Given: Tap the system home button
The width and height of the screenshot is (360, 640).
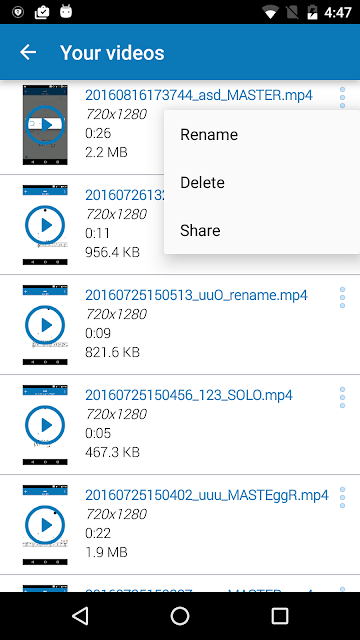Looking at the screenshot, I should click(180, 616).
